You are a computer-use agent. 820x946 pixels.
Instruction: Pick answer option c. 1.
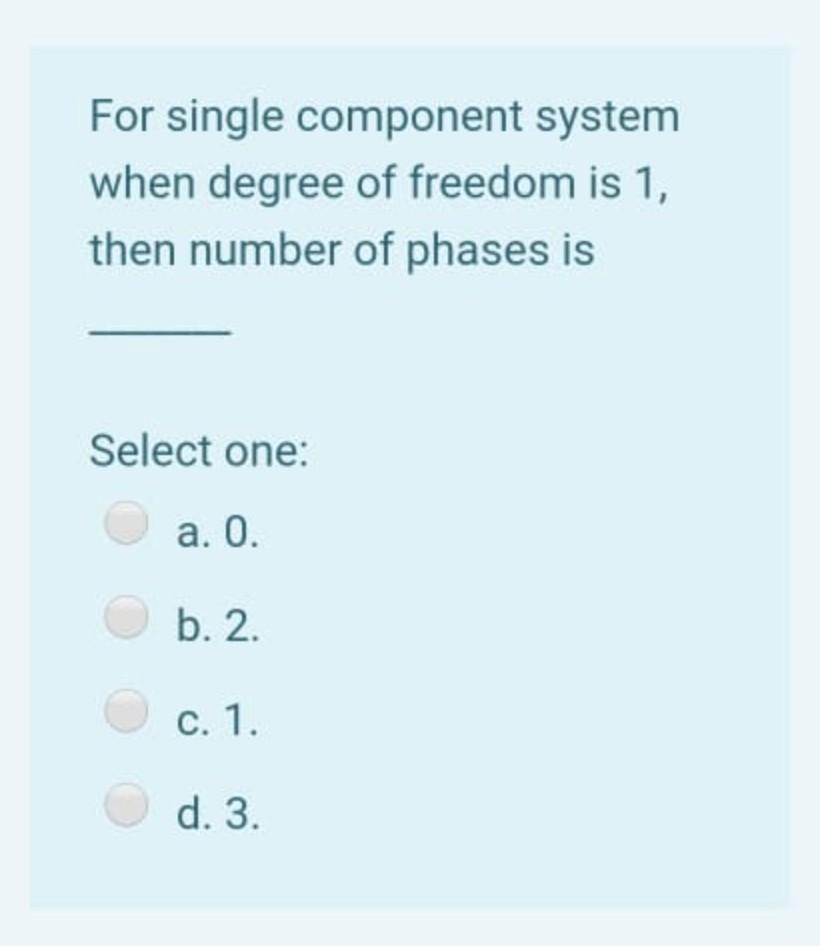pyautogui.click(x=127, y=711)
